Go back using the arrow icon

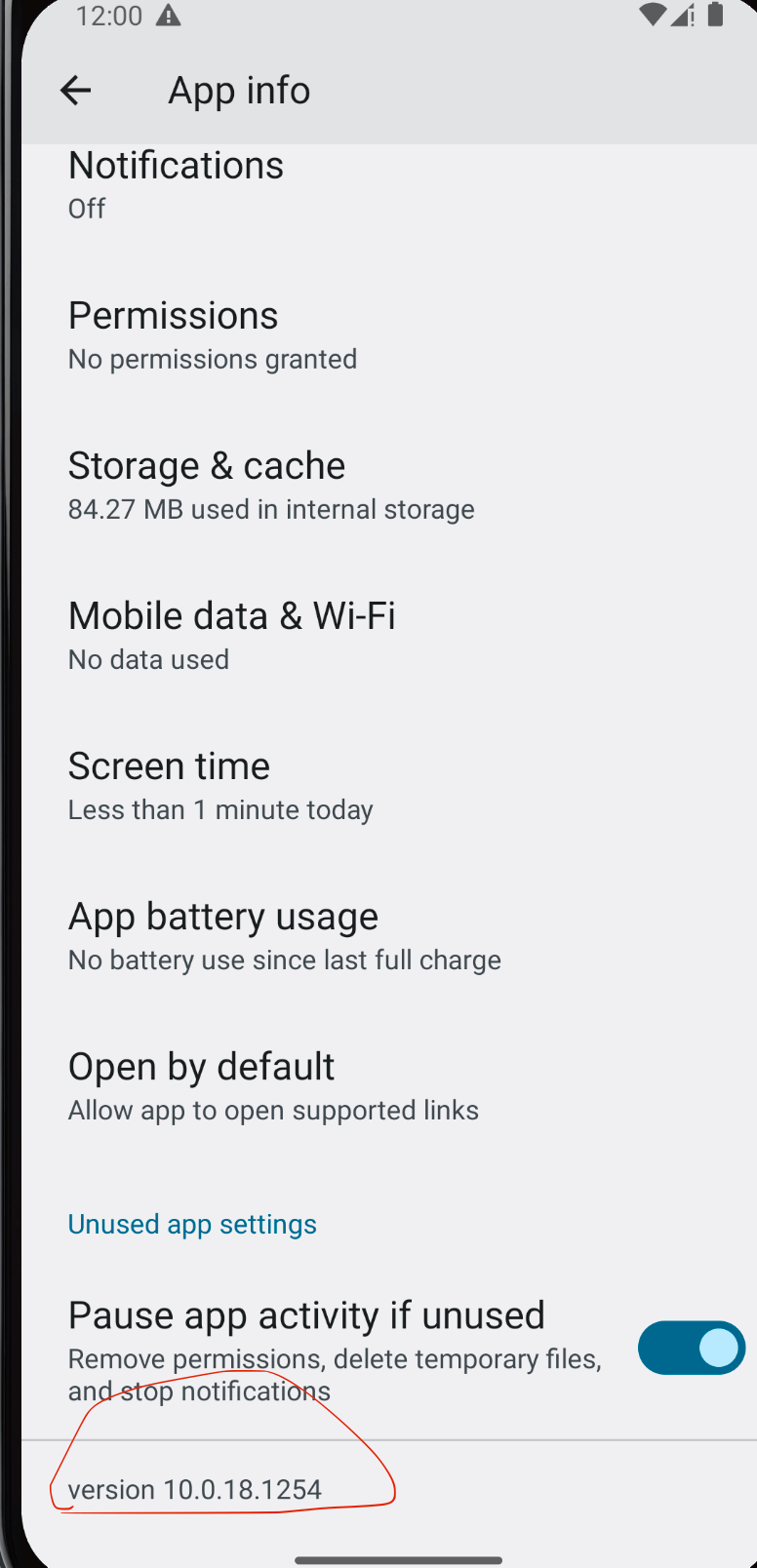click(x=75, y=91)
